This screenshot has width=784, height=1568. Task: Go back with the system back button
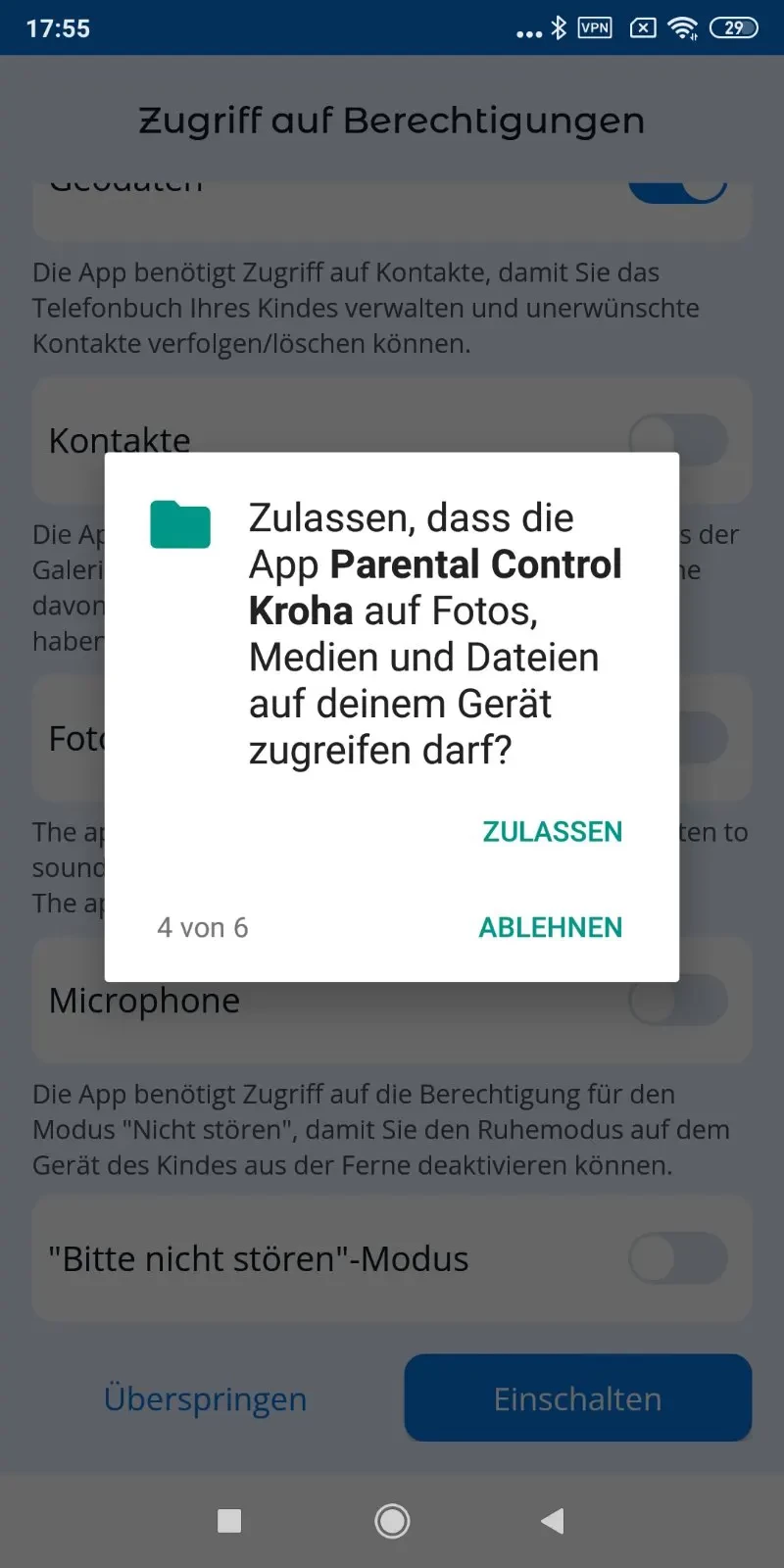pos(553,1521)
